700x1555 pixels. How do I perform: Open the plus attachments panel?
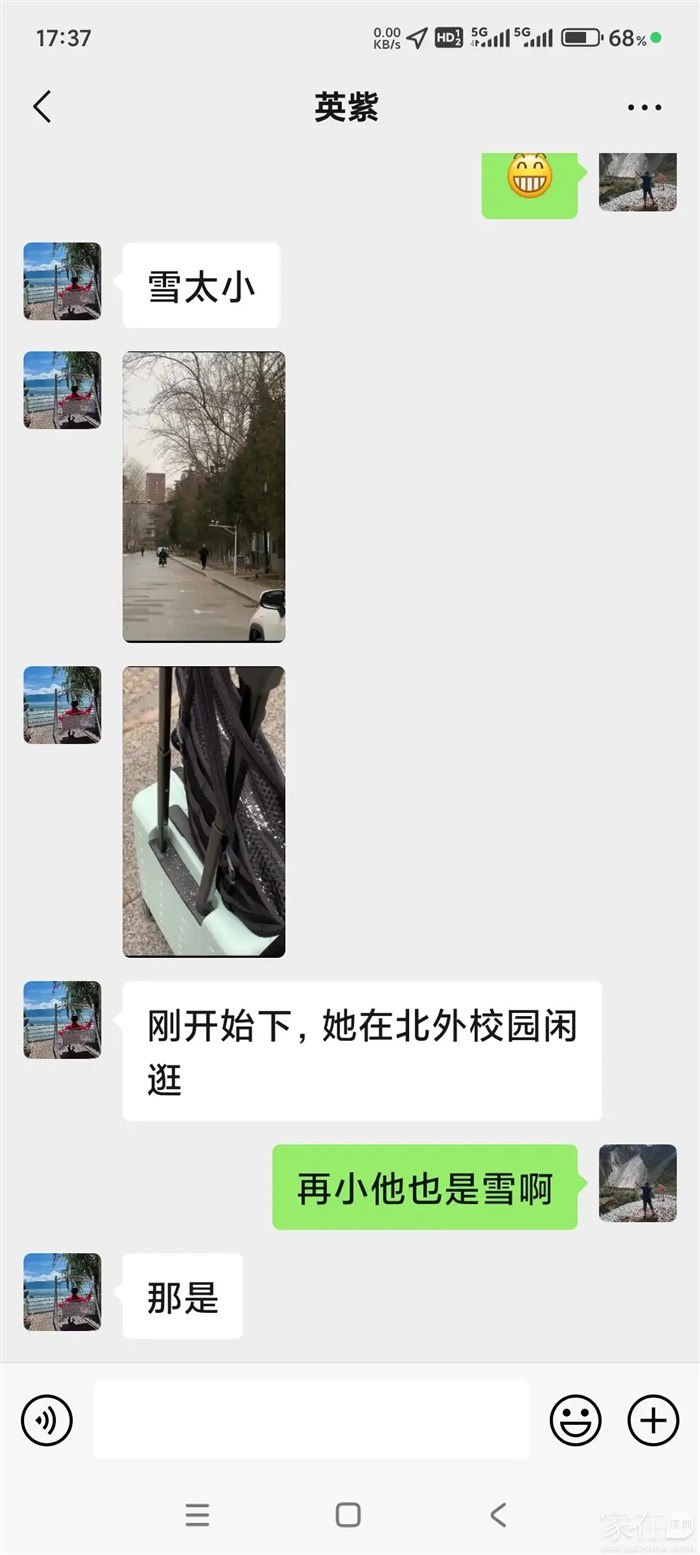(x=652, y=1420)
